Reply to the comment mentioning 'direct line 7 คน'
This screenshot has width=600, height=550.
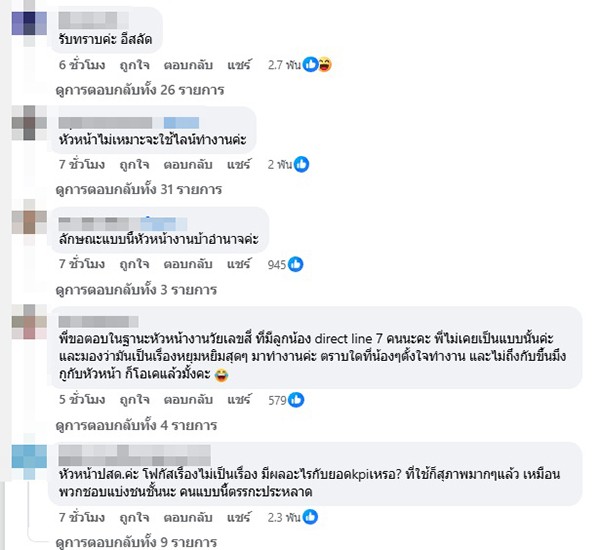coord(186,400)
